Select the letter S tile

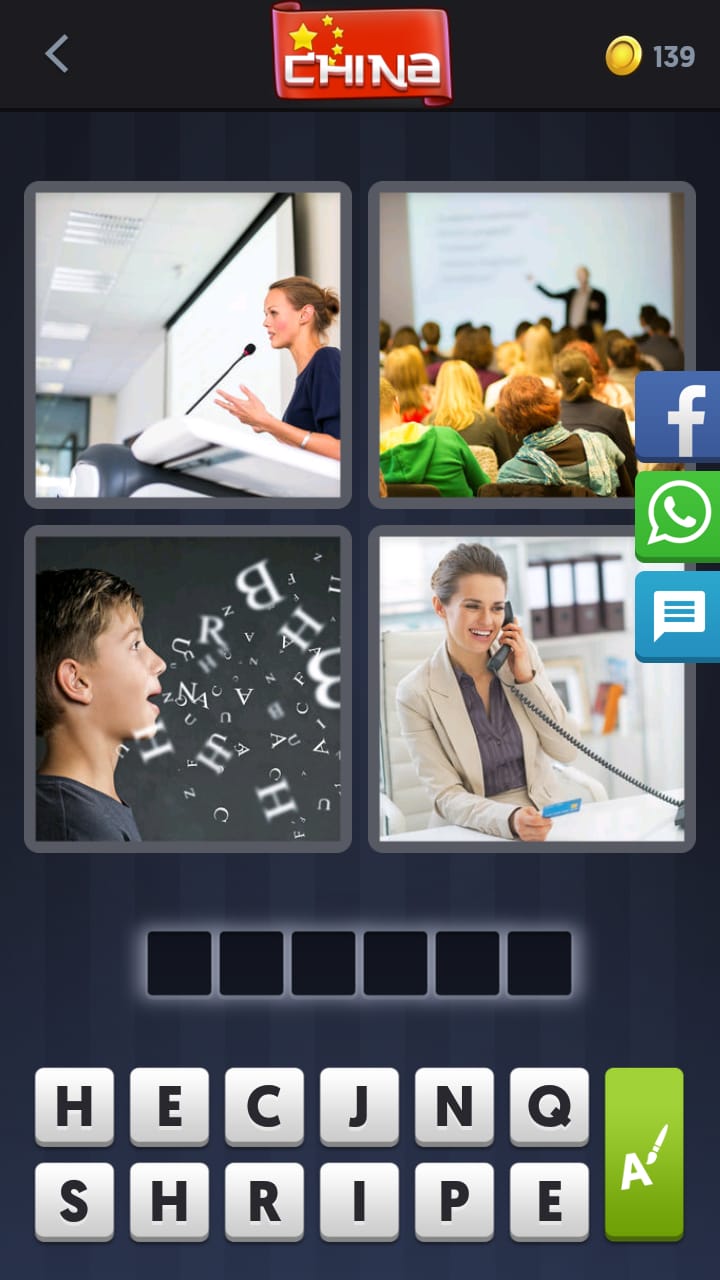(x=74, y=1201)
